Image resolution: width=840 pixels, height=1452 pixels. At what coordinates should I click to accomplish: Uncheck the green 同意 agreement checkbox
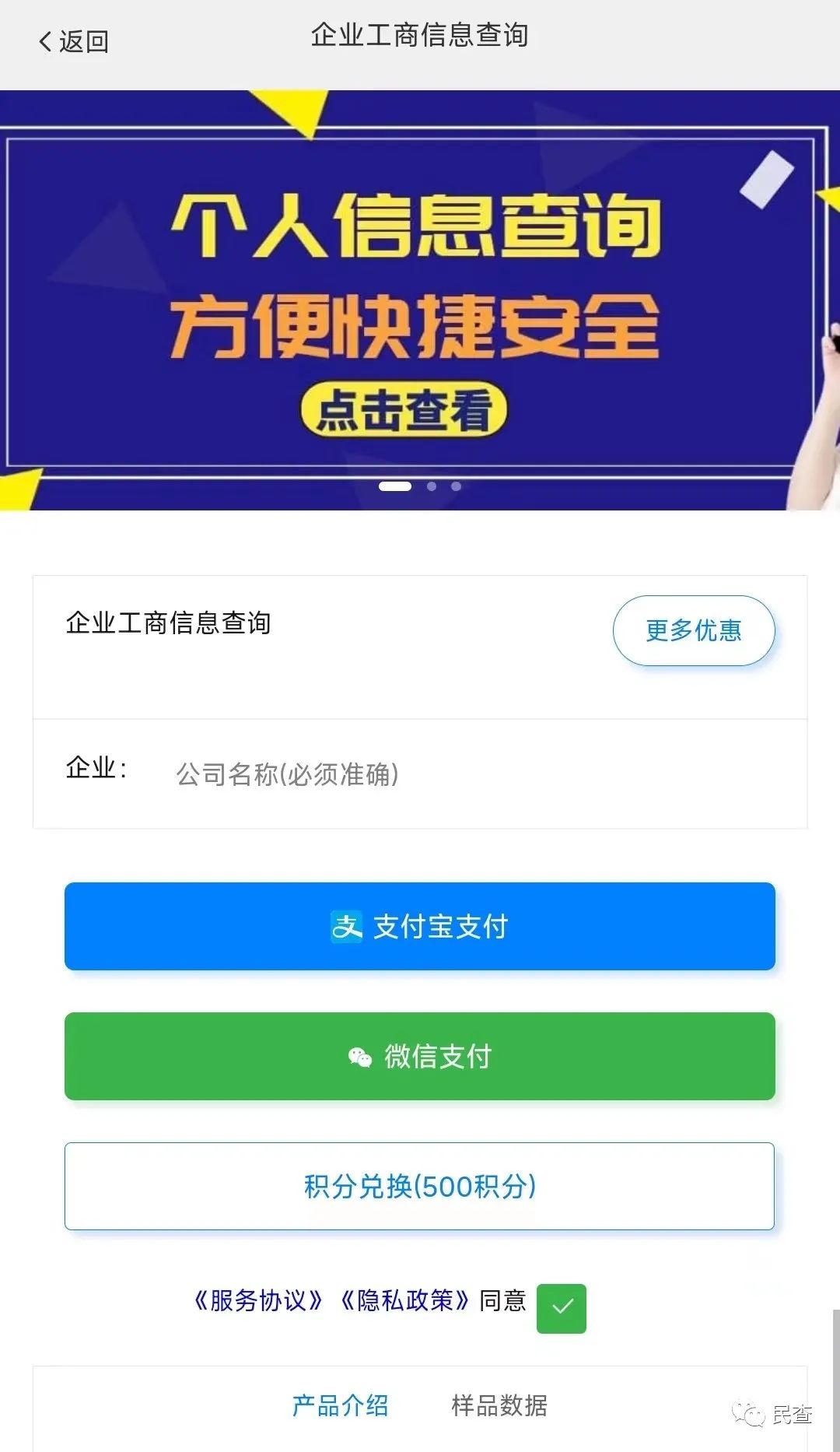tap(562, 1308)
